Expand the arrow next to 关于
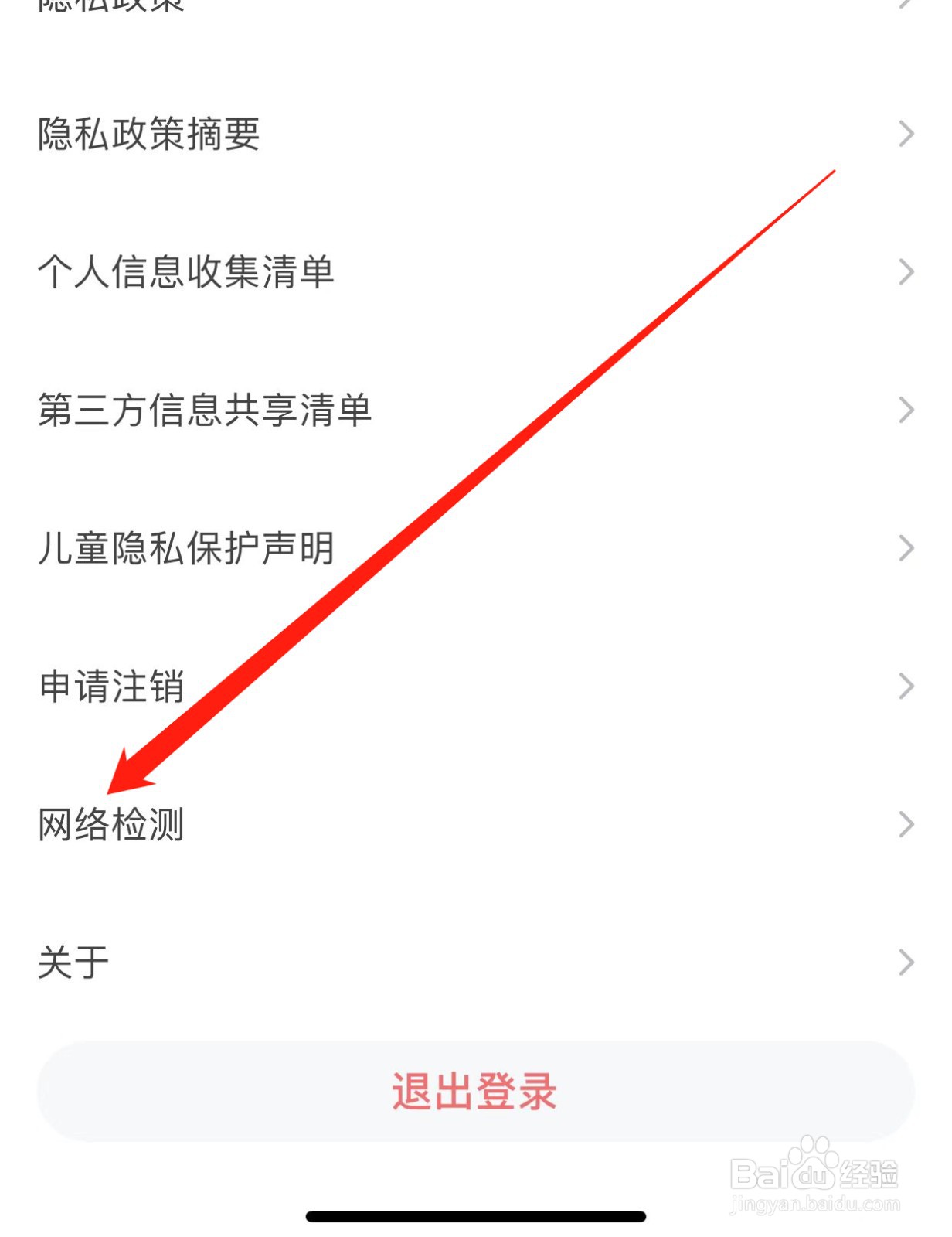 tap(906, 963)
